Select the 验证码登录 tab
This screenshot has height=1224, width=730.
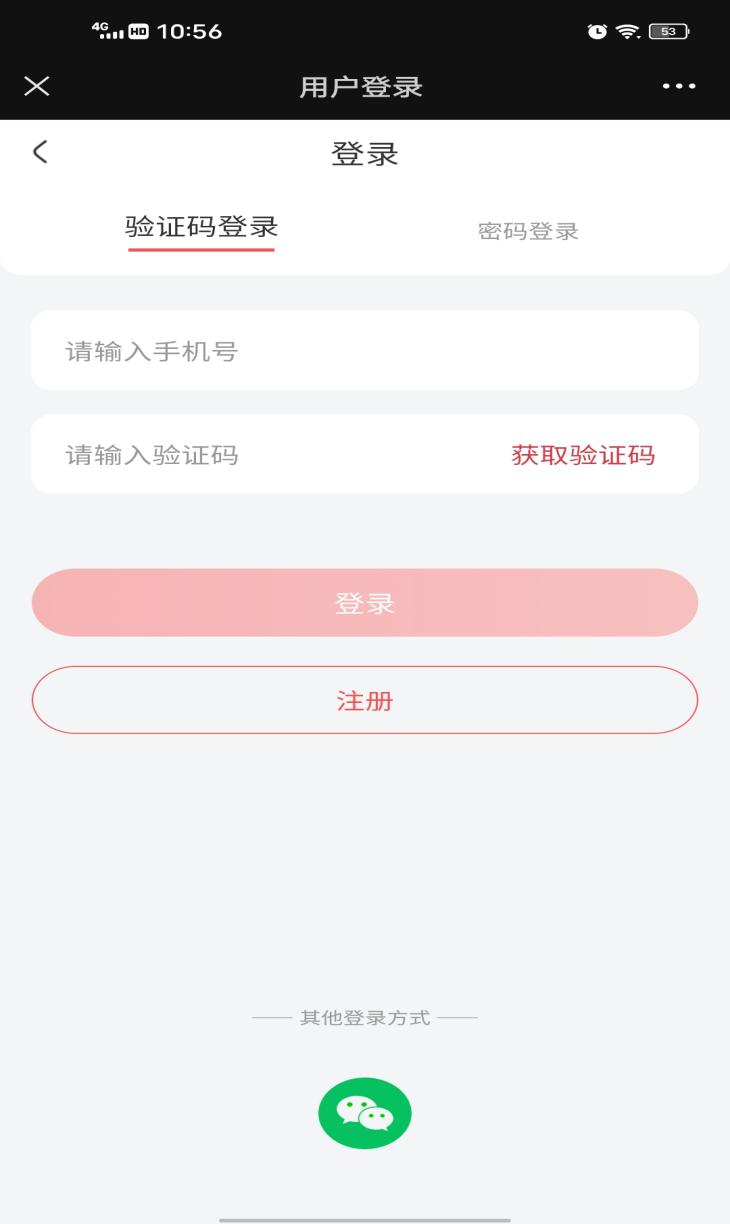click(x=201, y=227)
